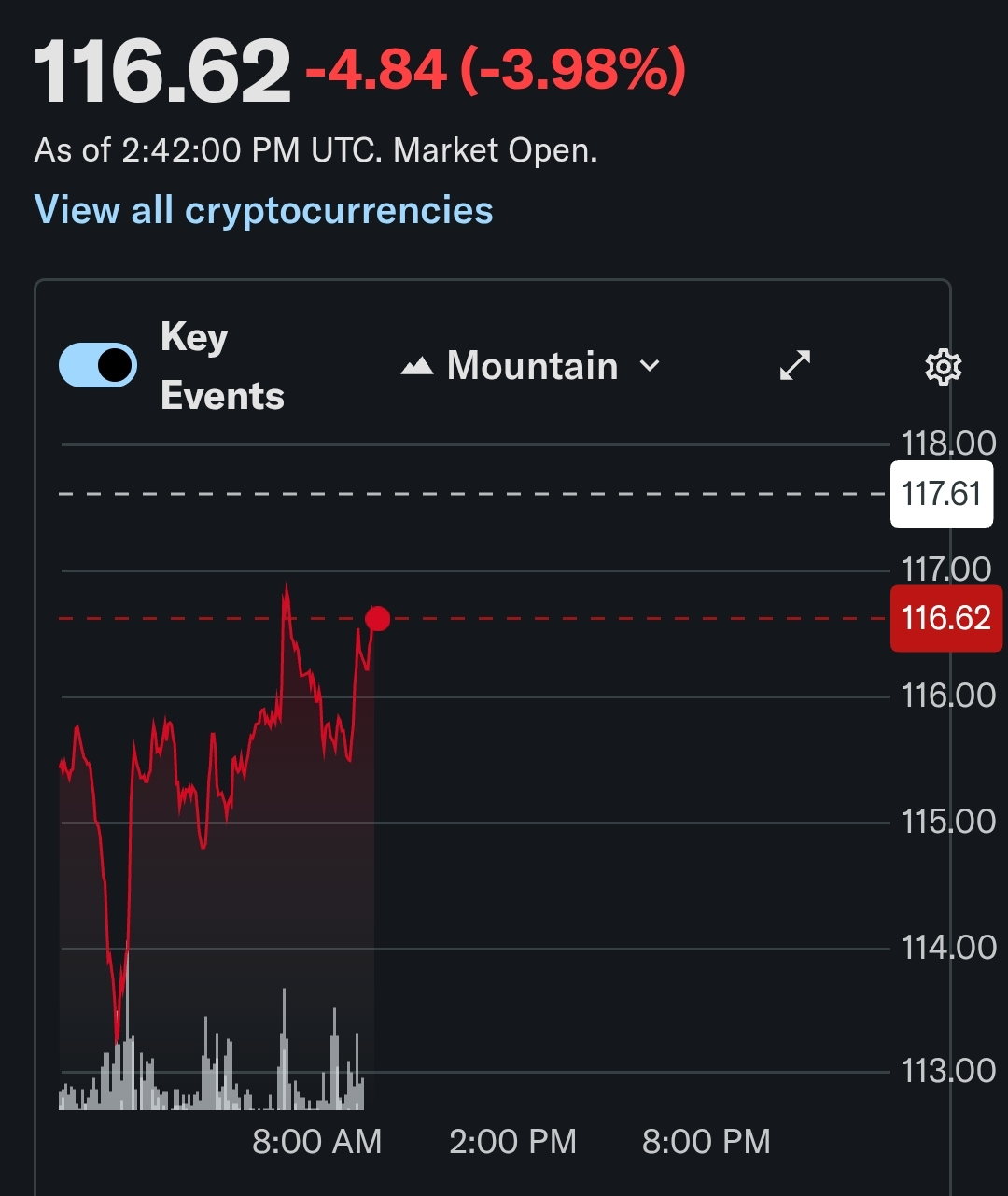Open chart settings gear

[943, 367]
